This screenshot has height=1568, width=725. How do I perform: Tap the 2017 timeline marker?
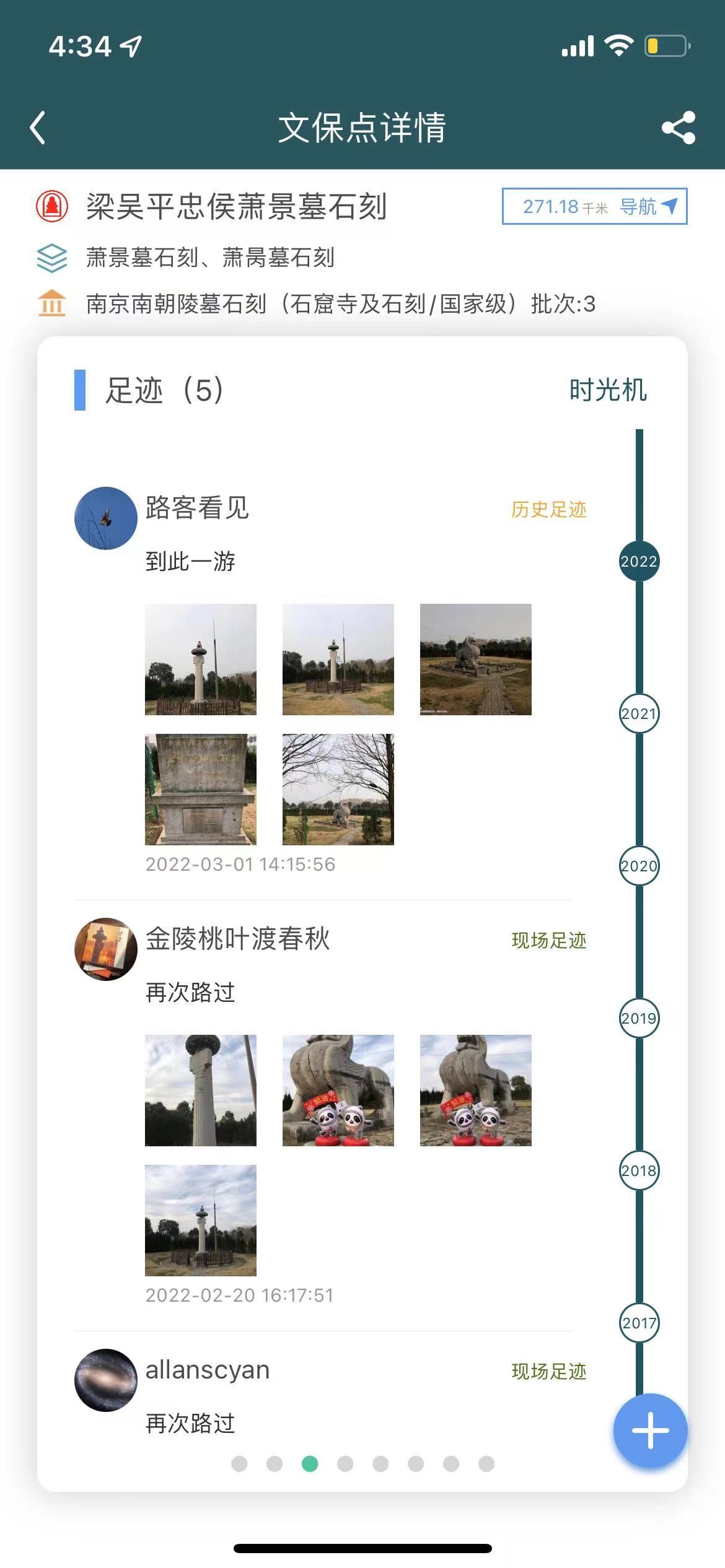(639, 1323)
